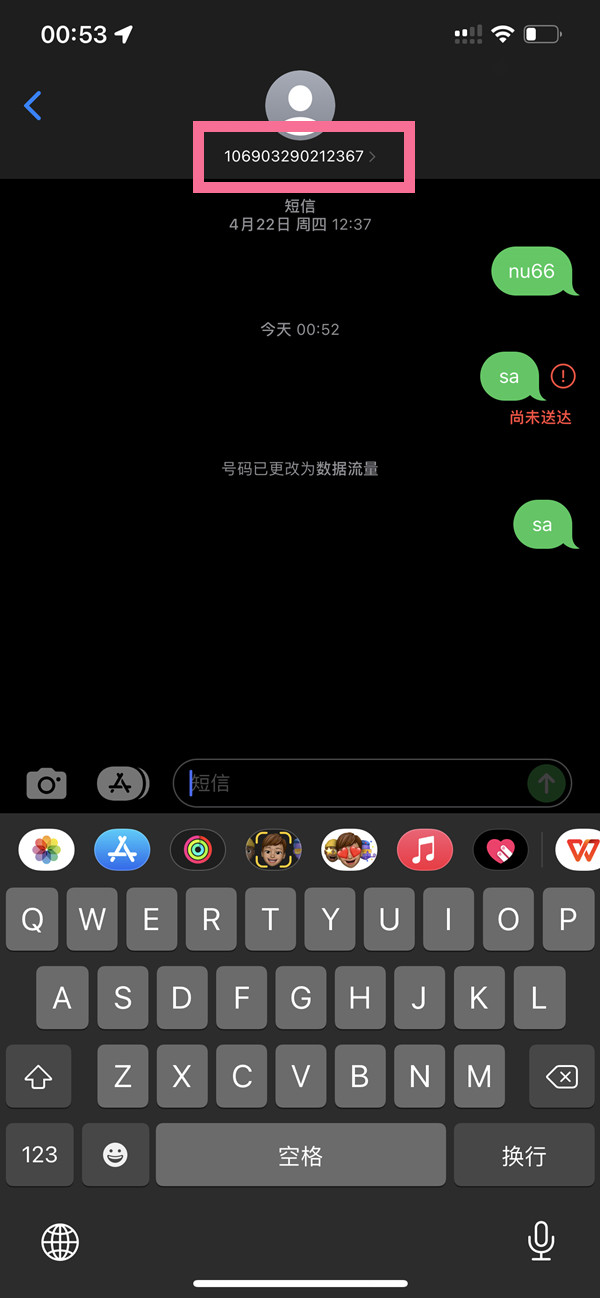Open the Memoji camera app icon
This screenshot has height=1298, width=600.
point(274,850)
